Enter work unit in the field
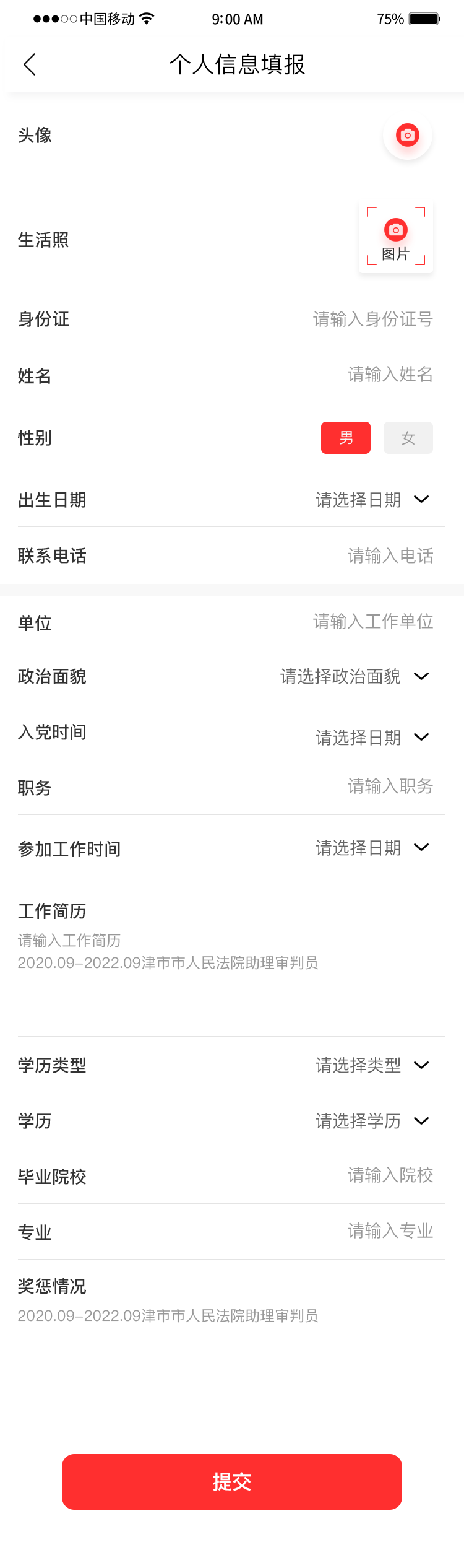This screenshot has width=464, height=1568. [x=372, y=622]
